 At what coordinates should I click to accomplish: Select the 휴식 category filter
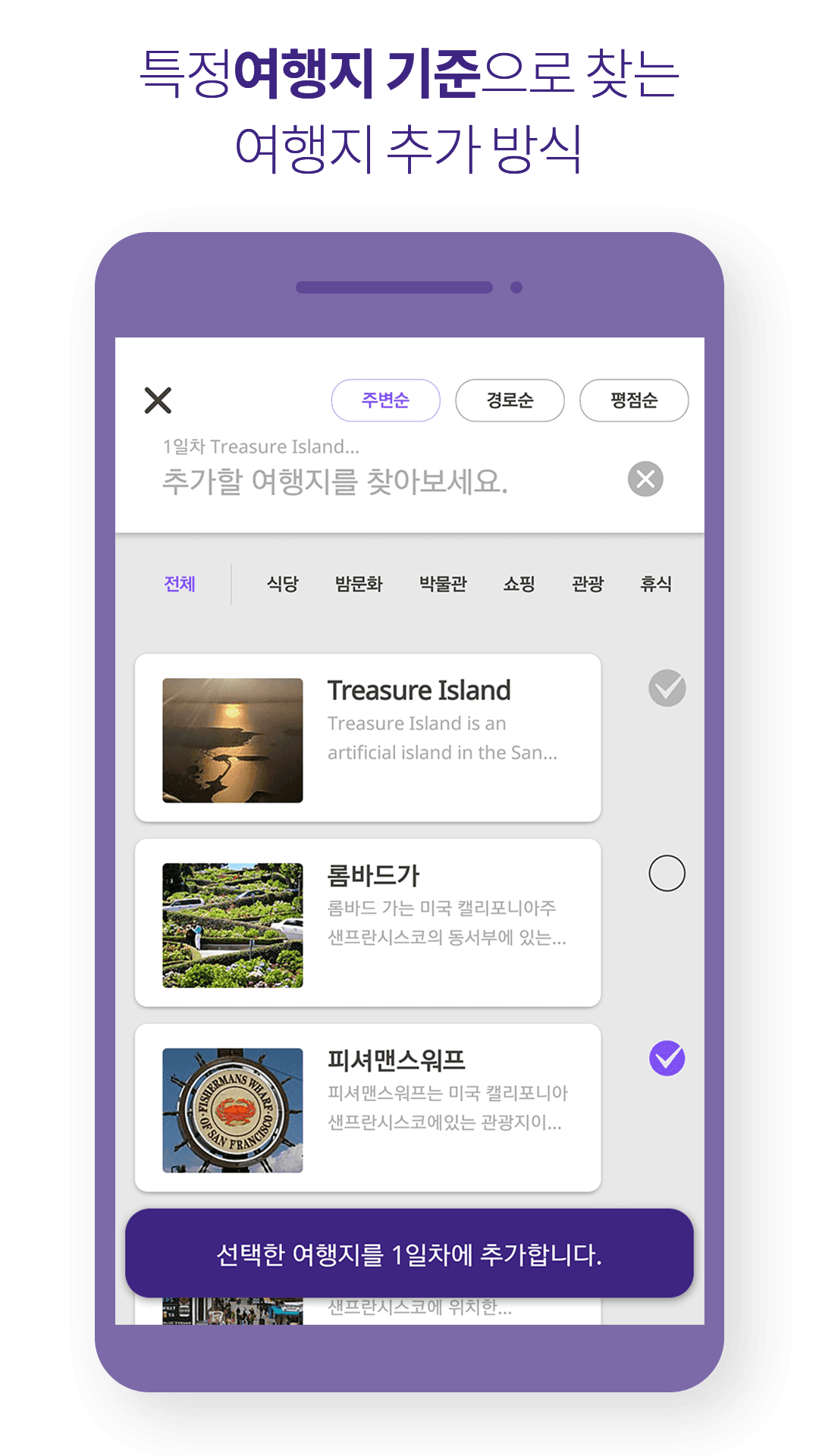(x=658, y=584)
